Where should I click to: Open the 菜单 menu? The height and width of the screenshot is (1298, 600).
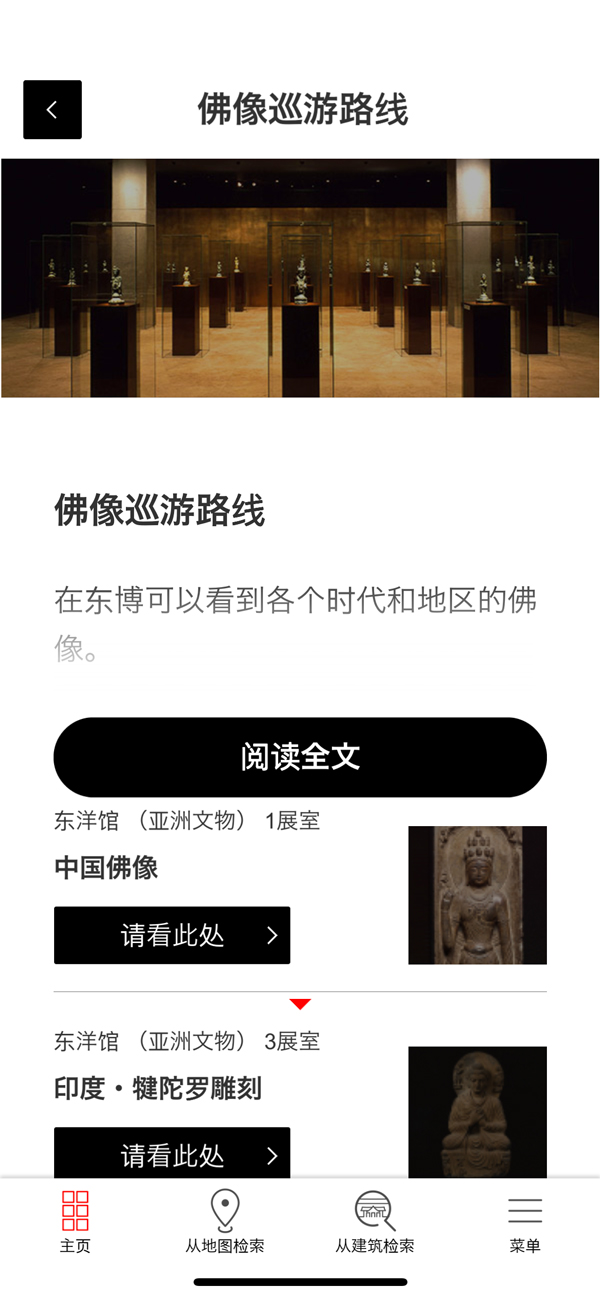pyautogui.click(x=525, y=1222)
